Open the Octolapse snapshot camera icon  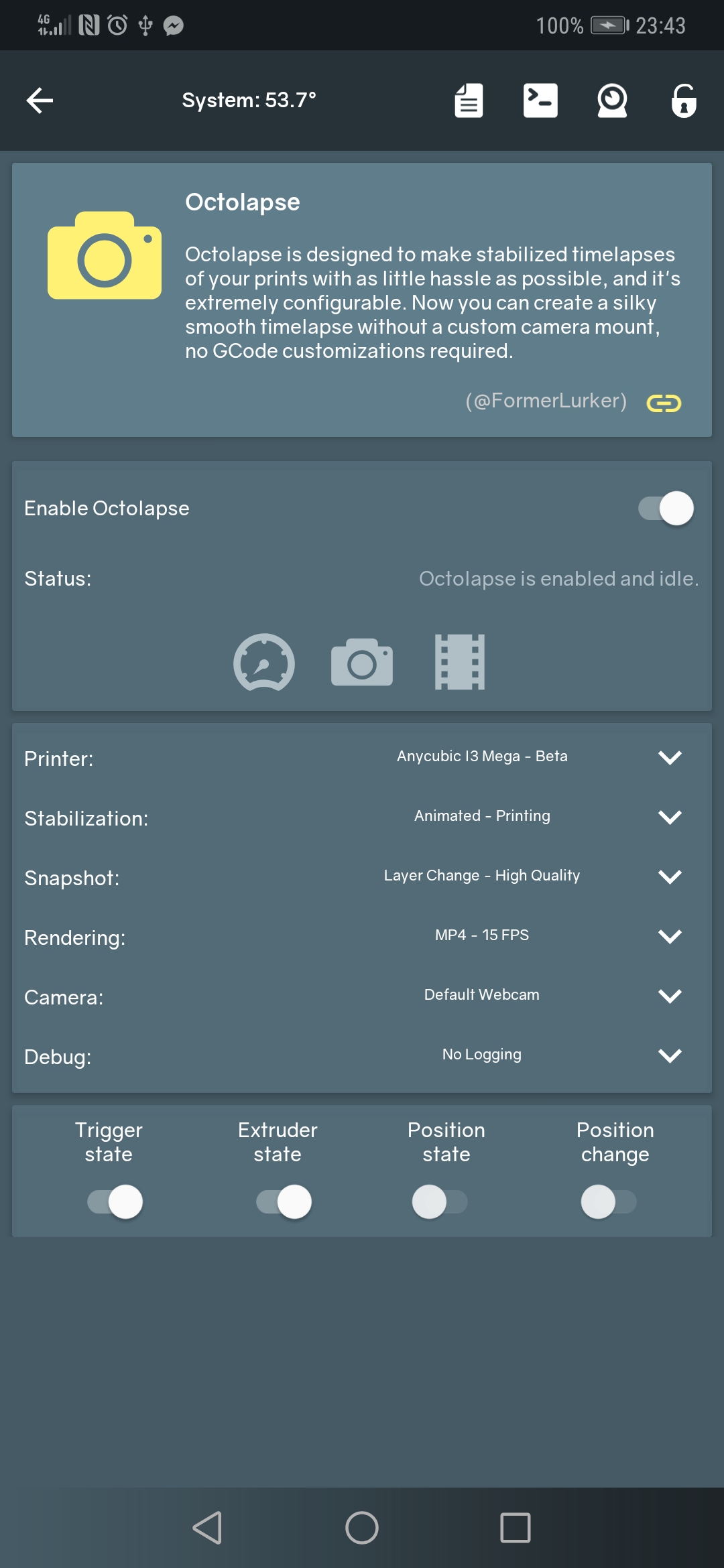pyautogui.click(x=361, y=663)
